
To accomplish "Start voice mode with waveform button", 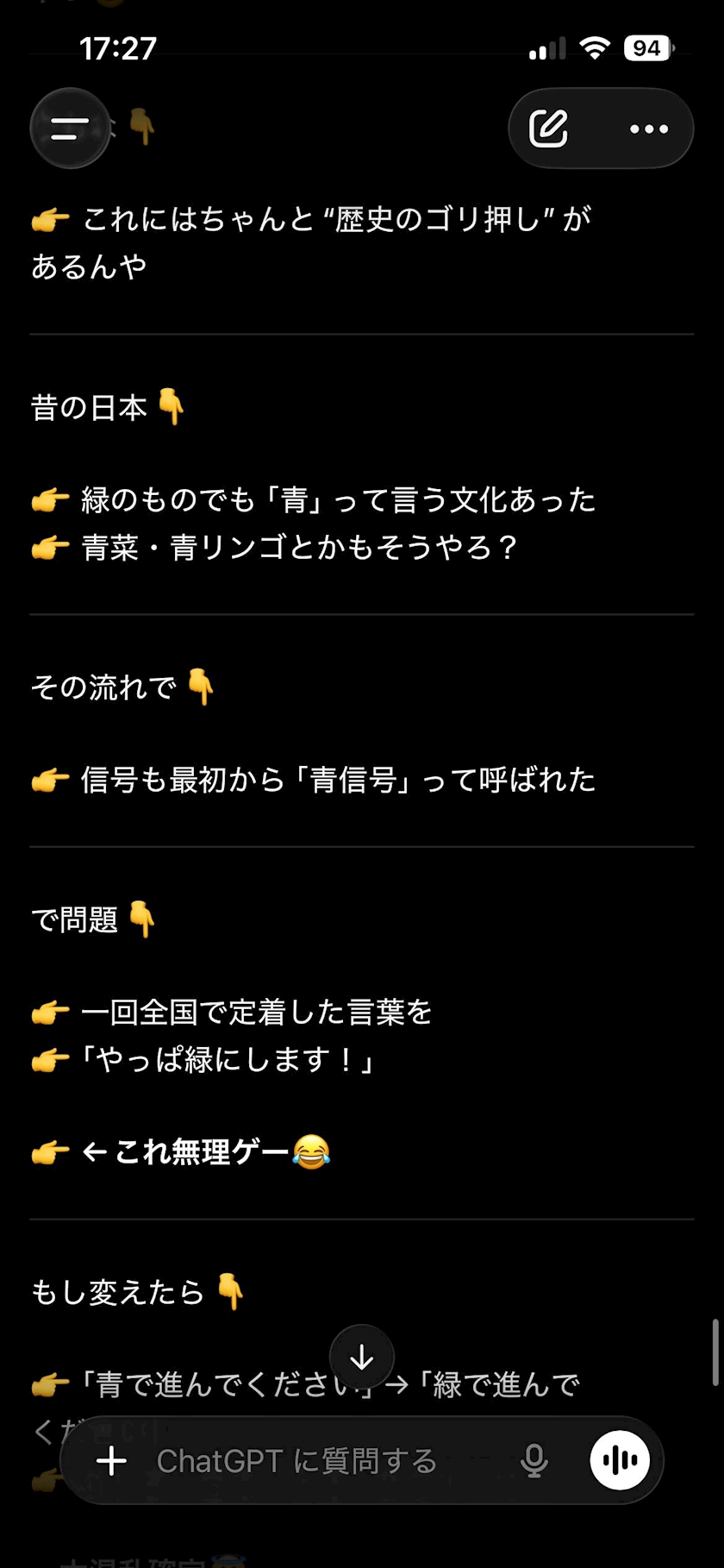I will tap(620, 1460).
